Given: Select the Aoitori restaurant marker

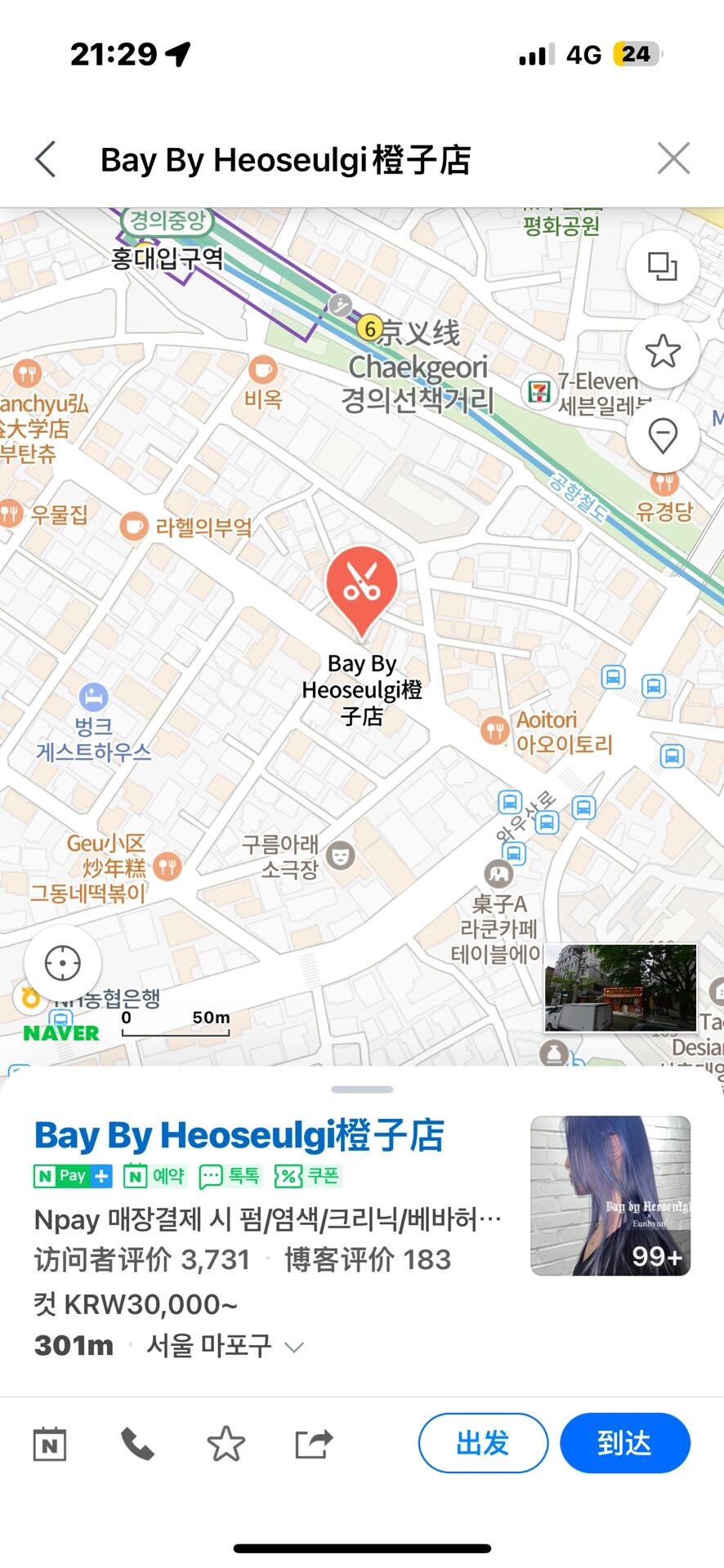Looking at the screenshot, I should click(x=495, y=729).
